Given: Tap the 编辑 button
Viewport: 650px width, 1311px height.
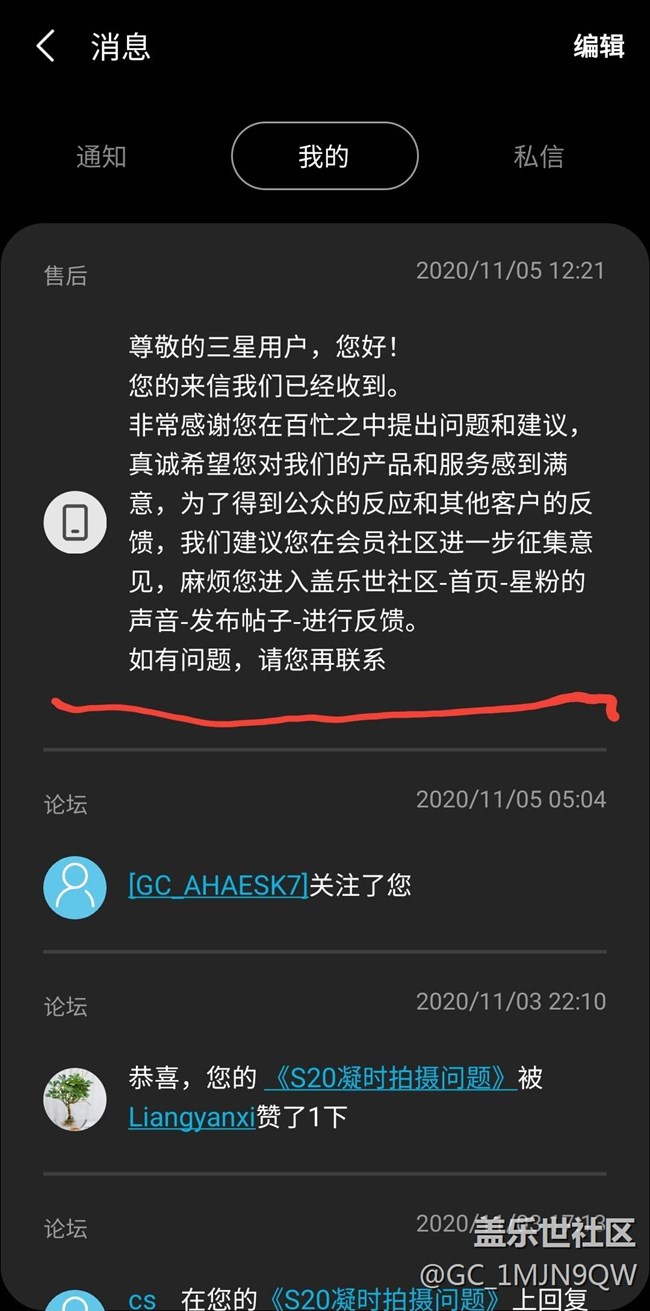Looking at the screenshot, I should 598,46.
